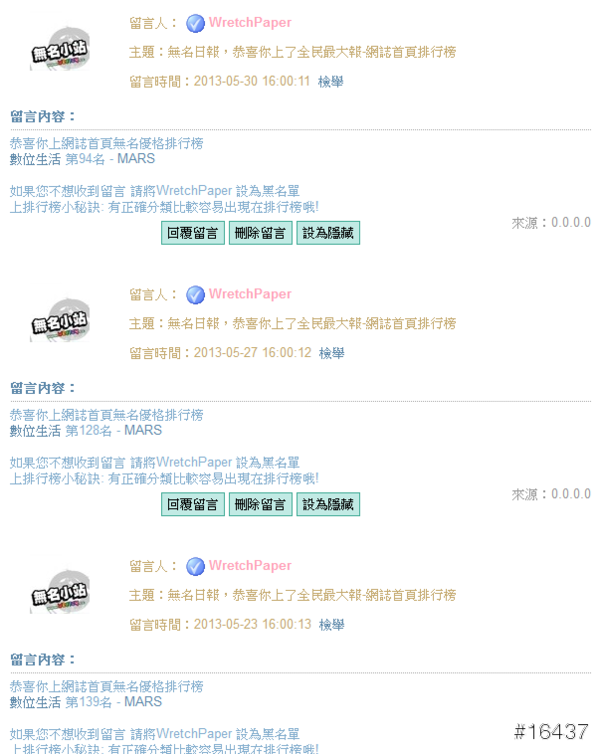Open WretchPaper profile on 2013-05-27 message
This screenshot has height=754, width=600.
coord(250,294)
